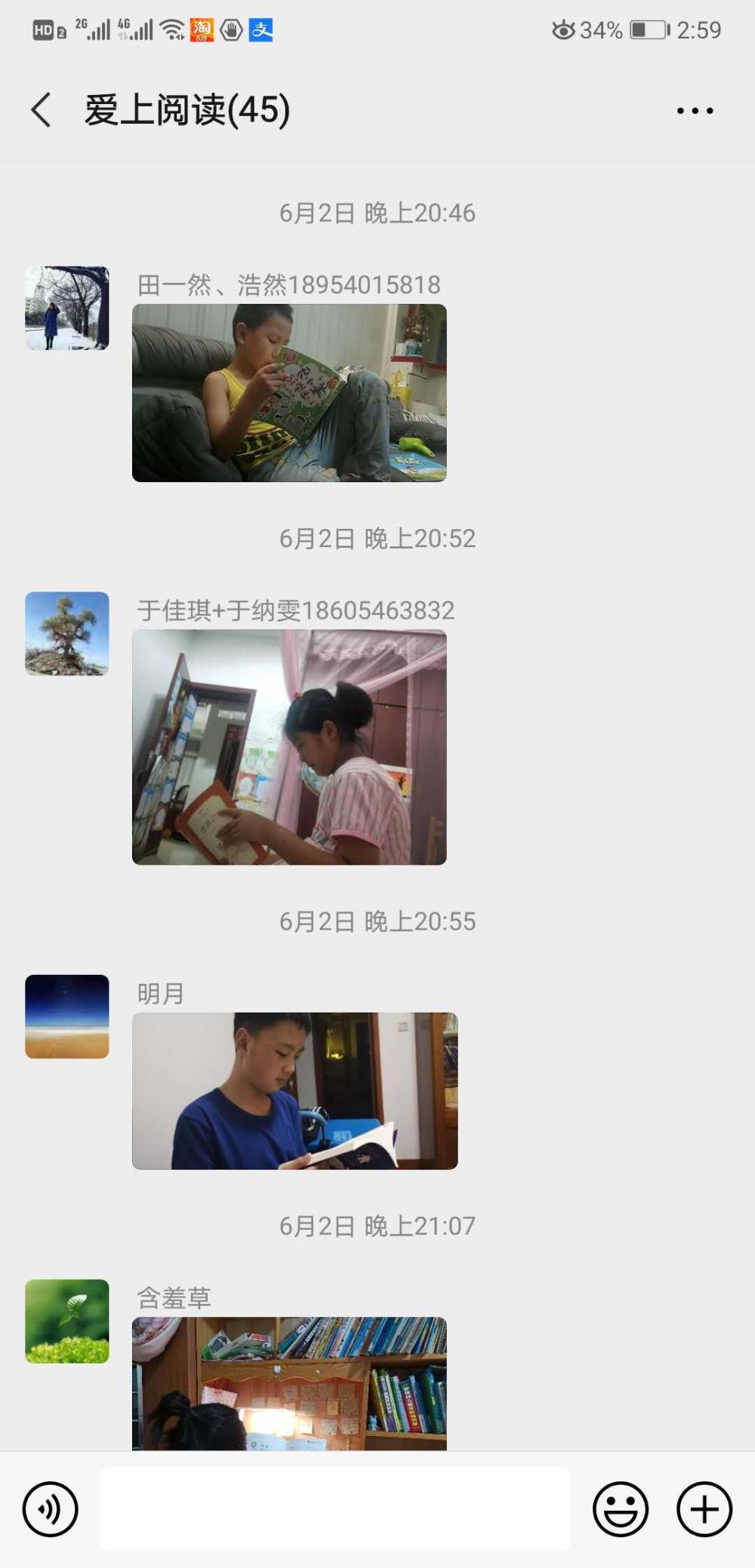Open 田一然、浩然's profile avatar
The height and width of the screenshot is (1568, 755).
[67, 308]
